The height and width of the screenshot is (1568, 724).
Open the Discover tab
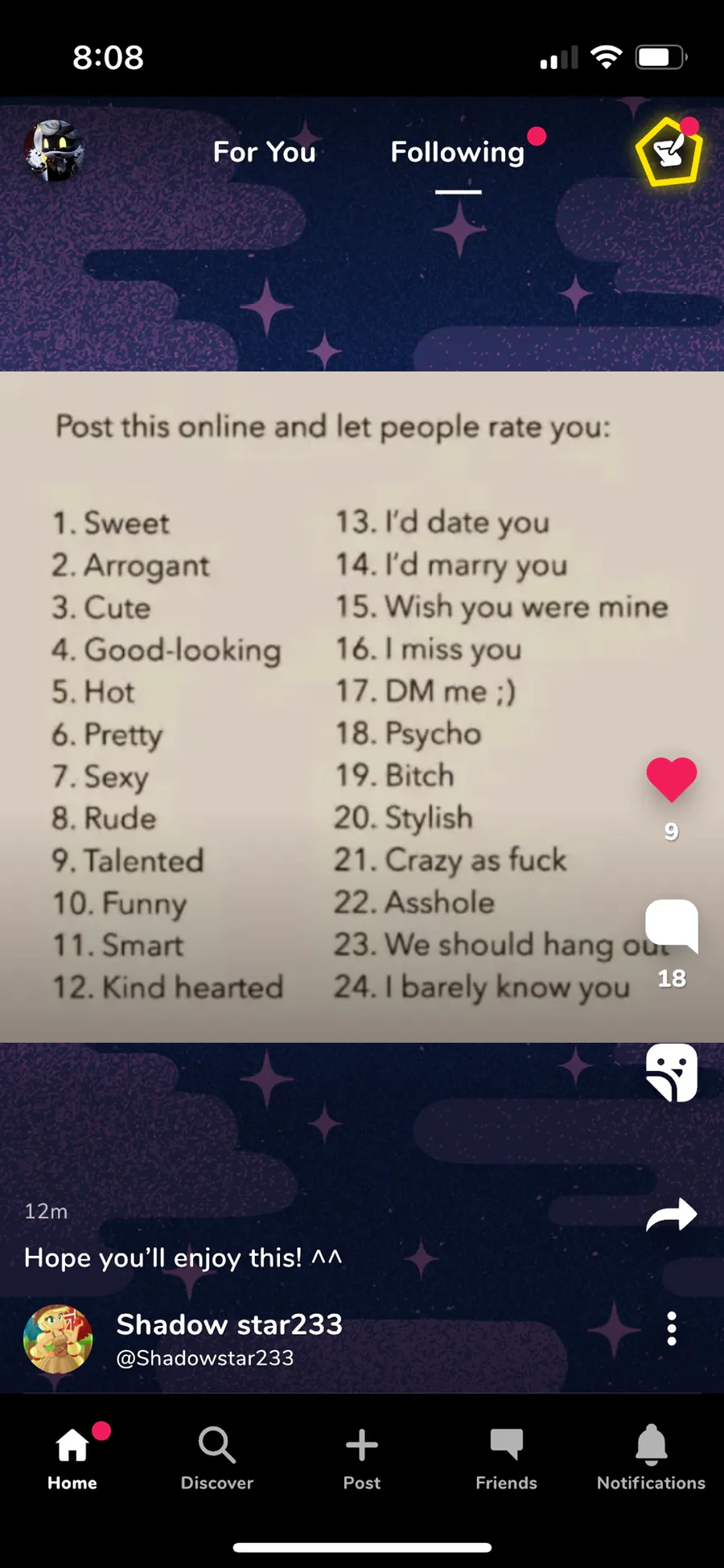click(217, 1459)
